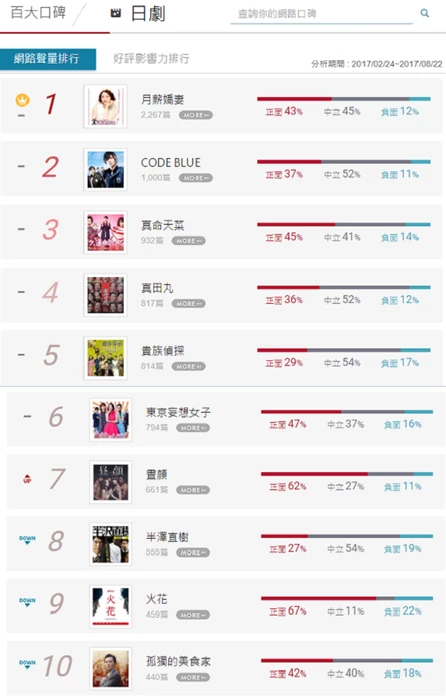The image size is (446, 700).
Task: Focus the 查詢你的網路口碑 search field
Action: pos(321,14)
